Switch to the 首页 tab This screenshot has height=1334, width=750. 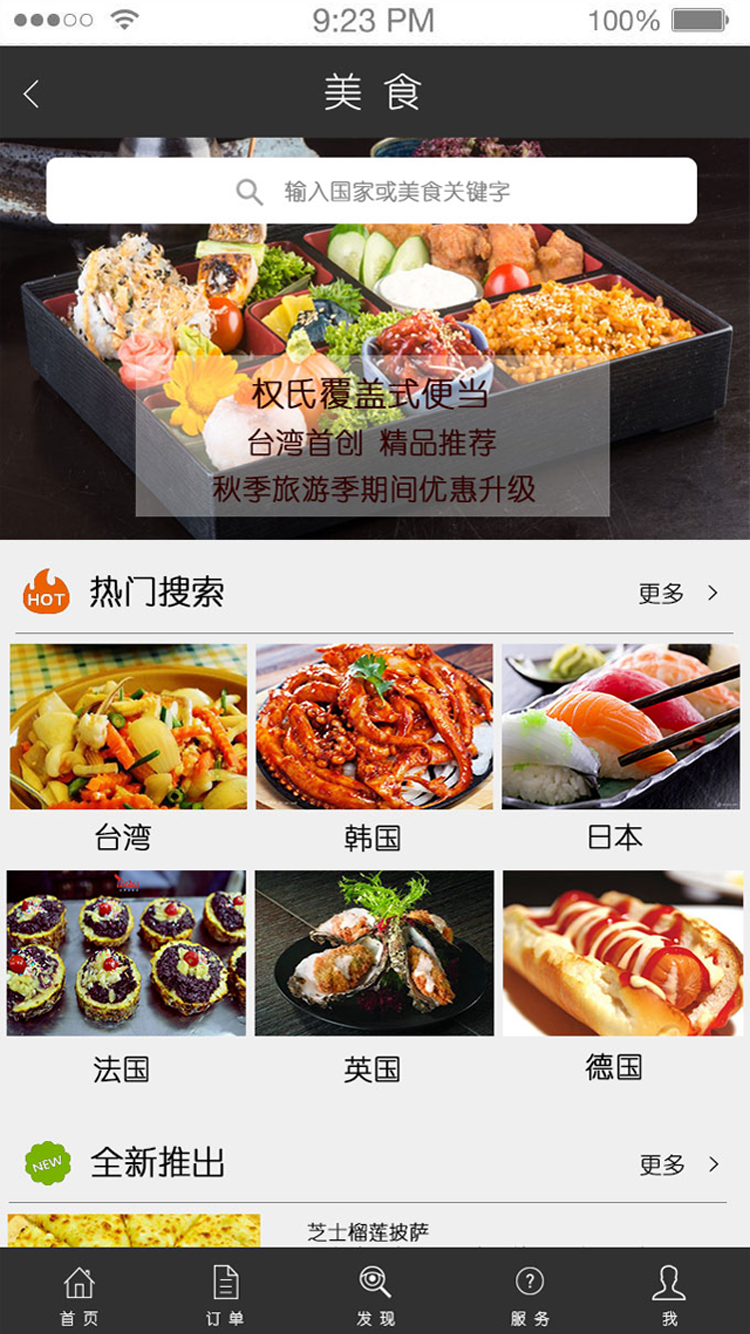(x=79, y=1295)
